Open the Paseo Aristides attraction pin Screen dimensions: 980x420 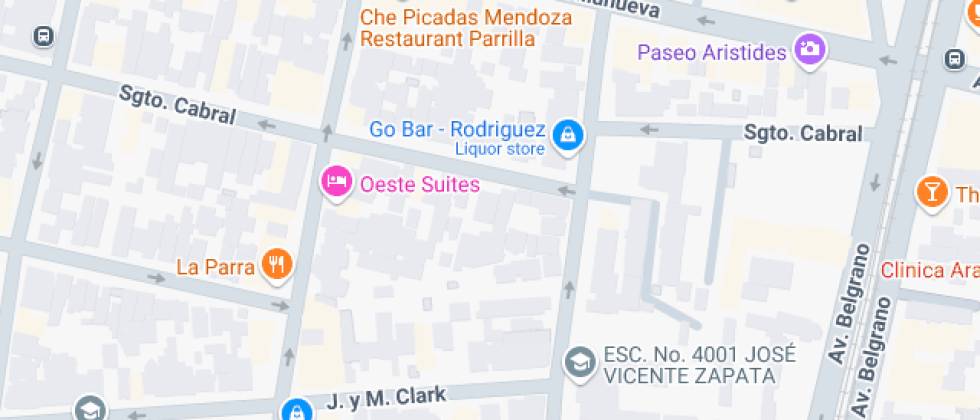point(809,48)
